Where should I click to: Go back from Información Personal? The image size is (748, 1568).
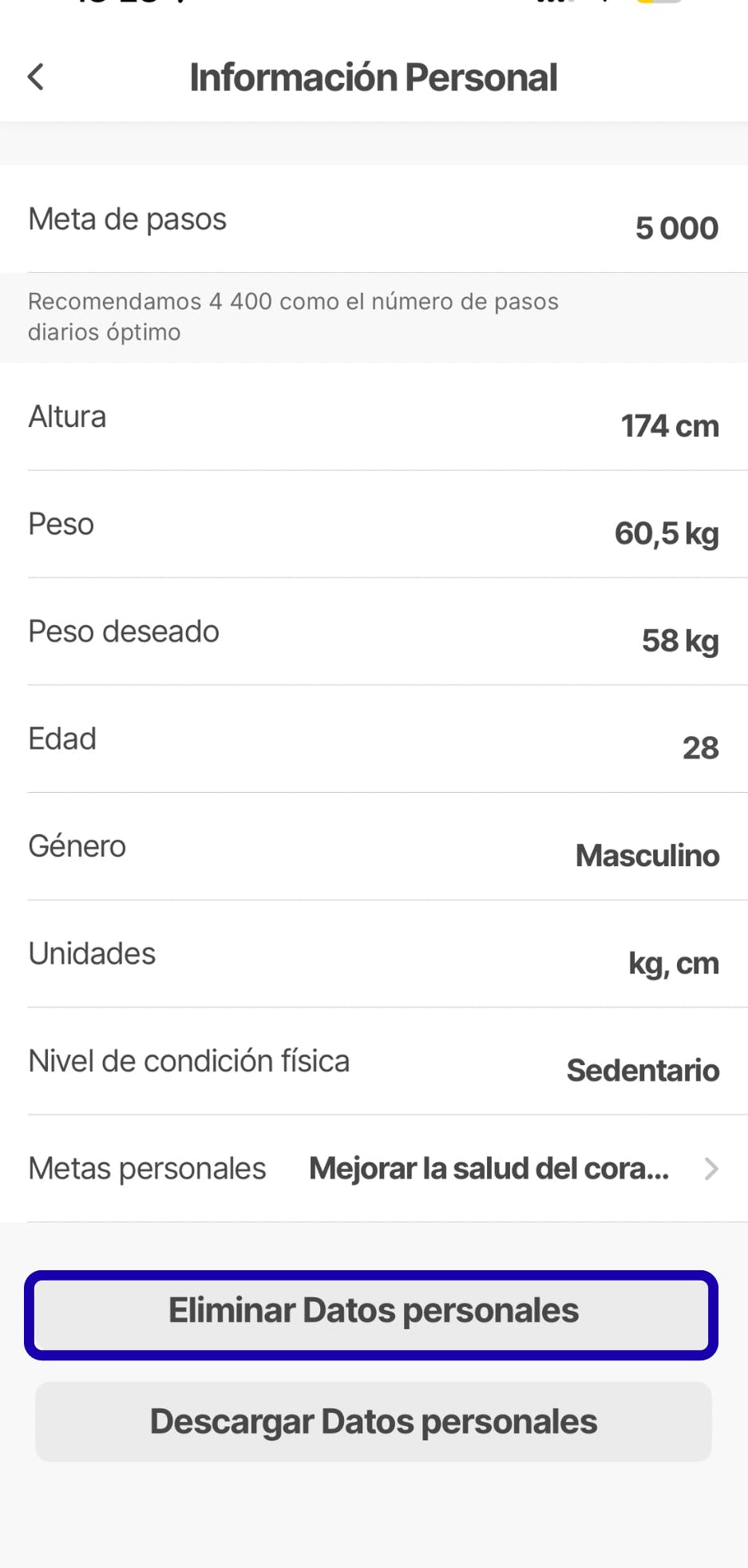[36, 77]
